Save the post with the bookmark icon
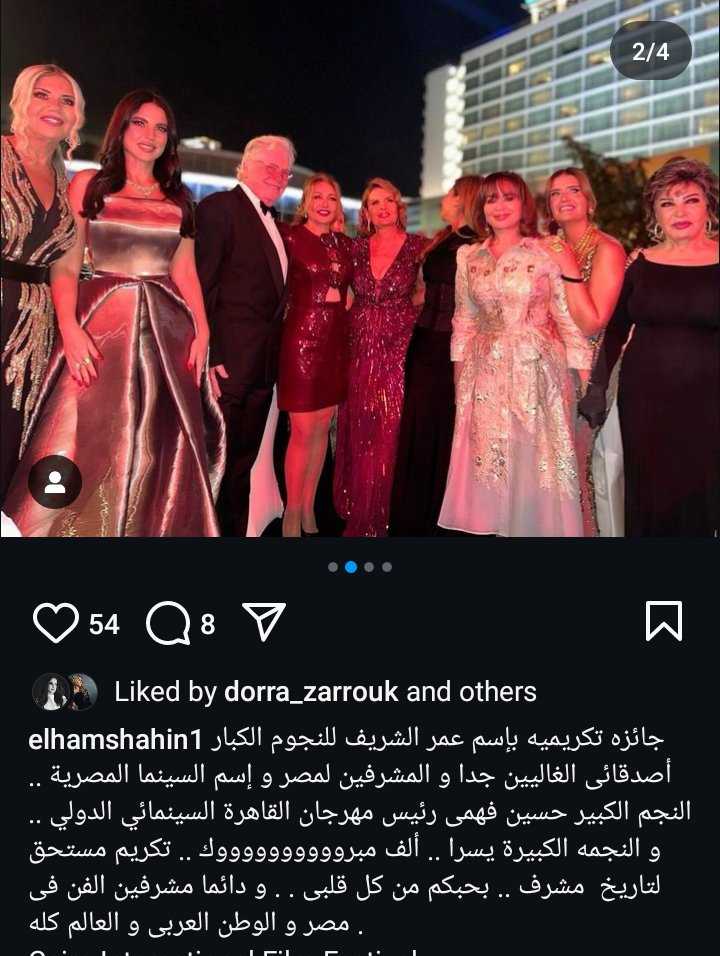This screenshot has width=720, height=956. coord(664,621)
